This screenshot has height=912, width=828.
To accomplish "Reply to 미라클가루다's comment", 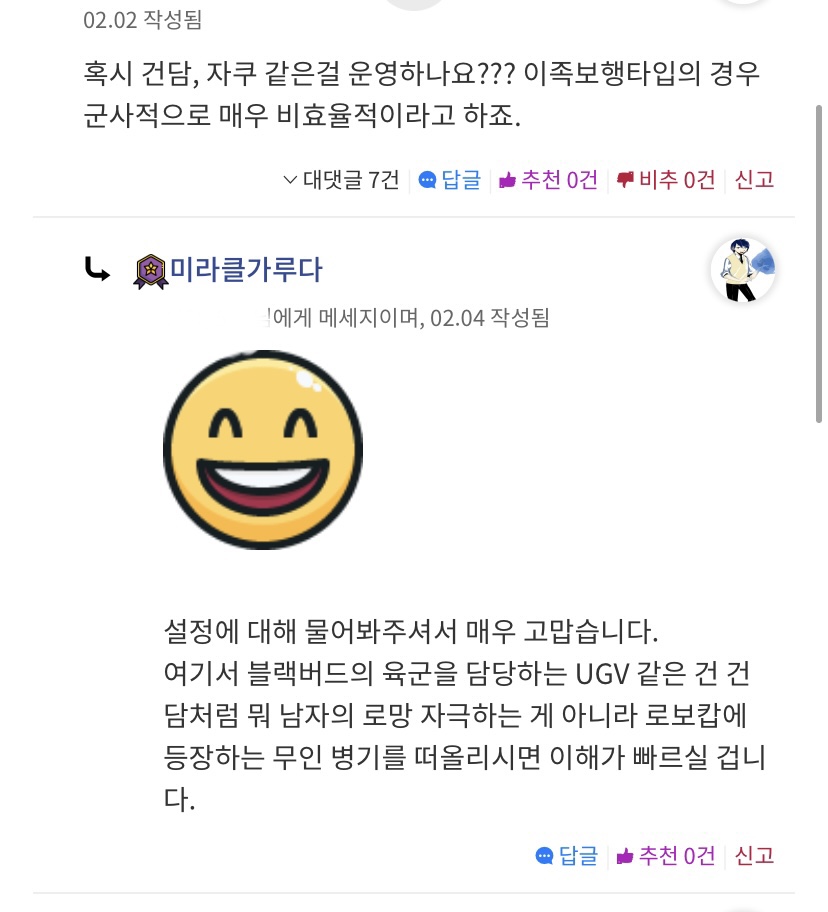I will [567, 856].
